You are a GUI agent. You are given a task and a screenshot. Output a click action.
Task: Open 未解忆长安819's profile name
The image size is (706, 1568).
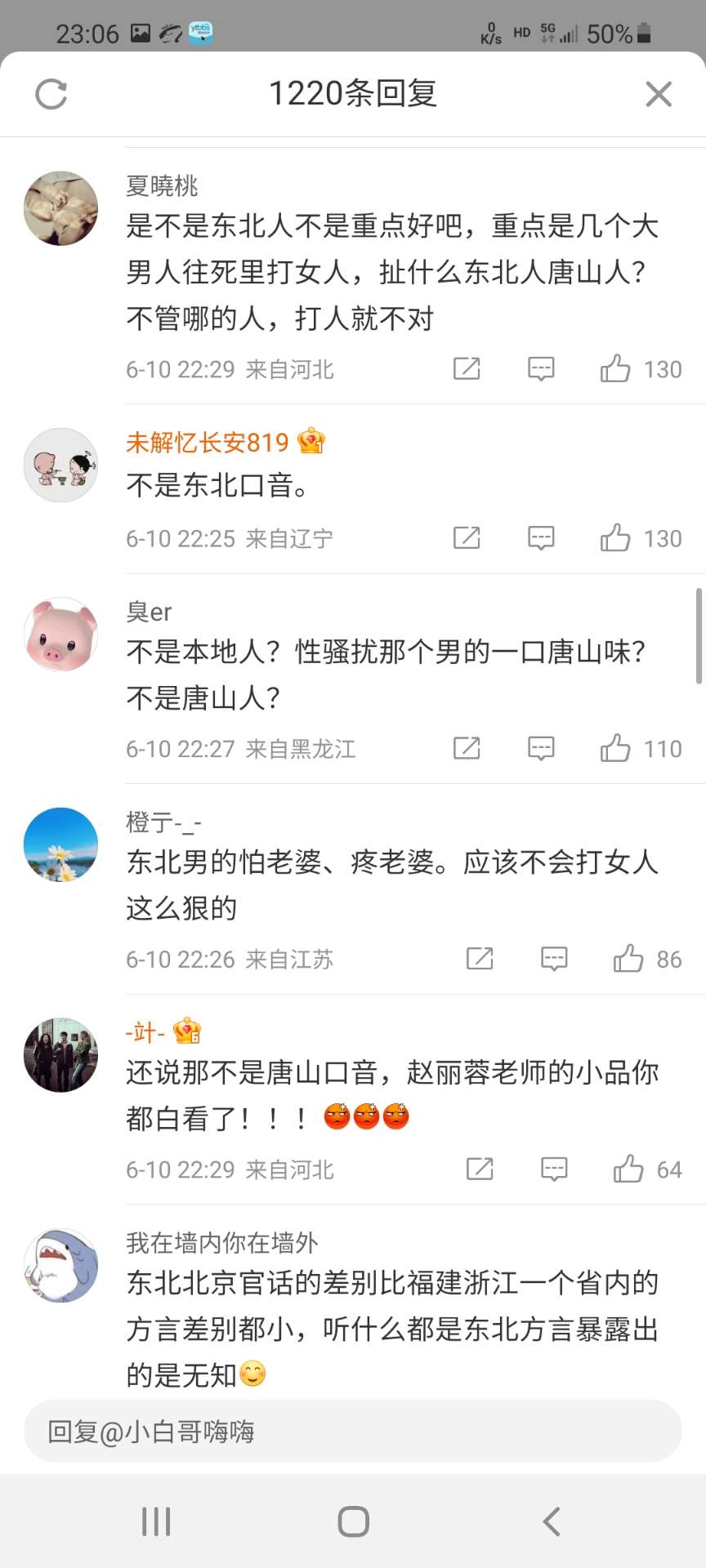pyautogui.click(x=208, y=442)
